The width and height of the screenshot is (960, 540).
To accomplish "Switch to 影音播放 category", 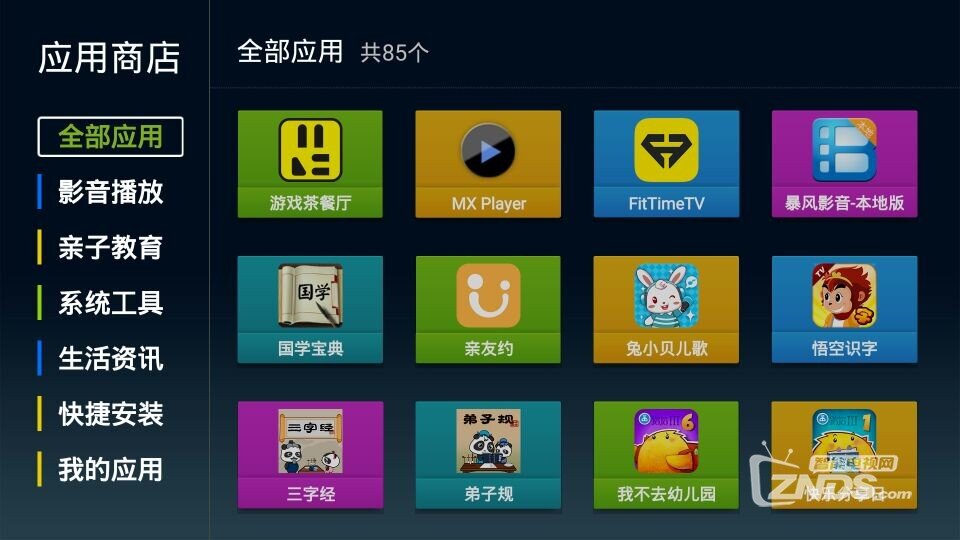I will pyautogui.click(x=110, y=192).
